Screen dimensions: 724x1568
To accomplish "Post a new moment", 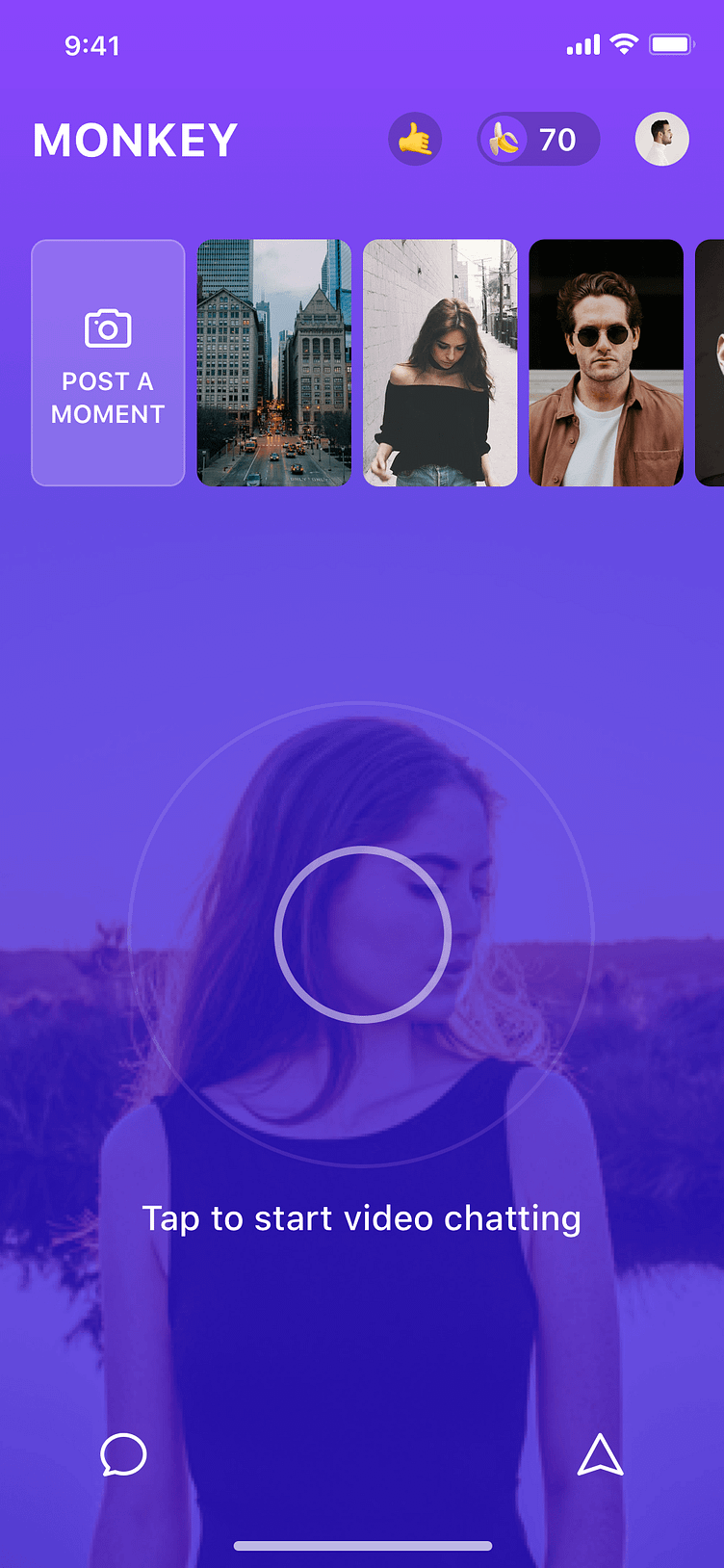I will coord(108,363).
